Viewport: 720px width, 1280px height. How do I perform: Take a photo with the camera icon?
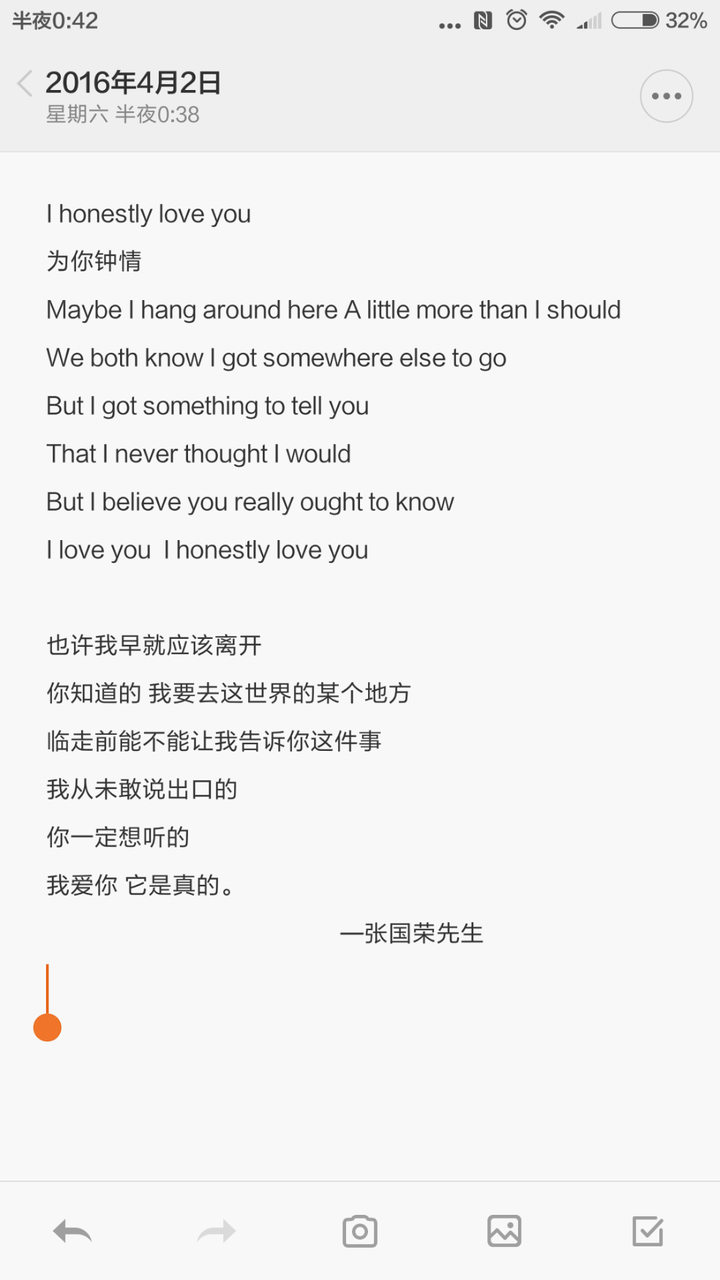pos(360,1231)
